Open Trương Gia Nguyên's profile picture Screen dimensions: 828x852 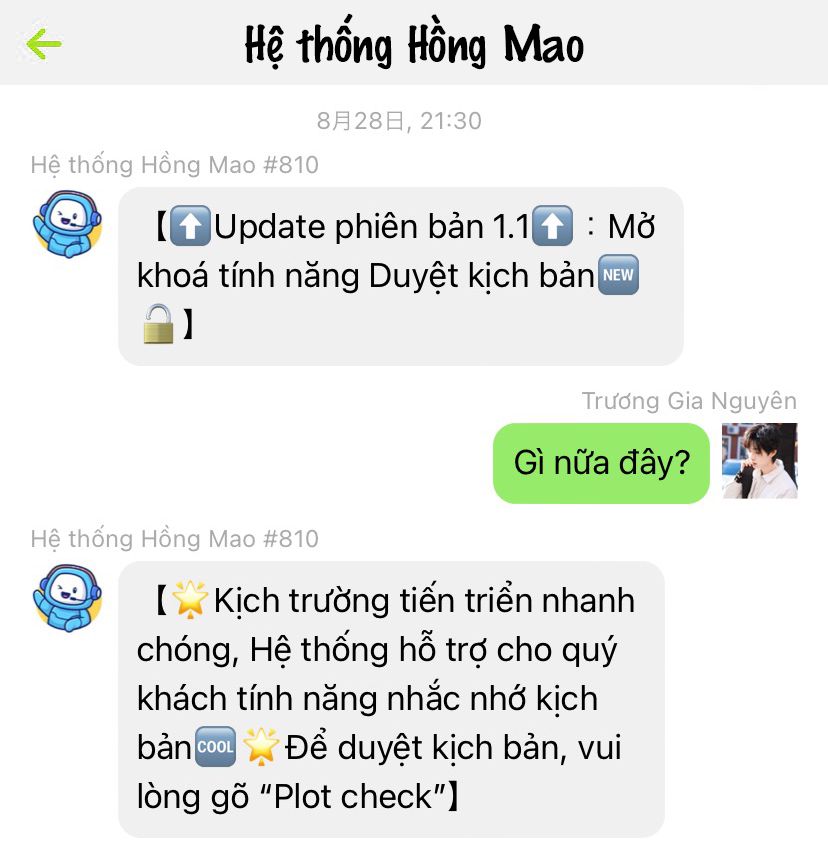760,461
